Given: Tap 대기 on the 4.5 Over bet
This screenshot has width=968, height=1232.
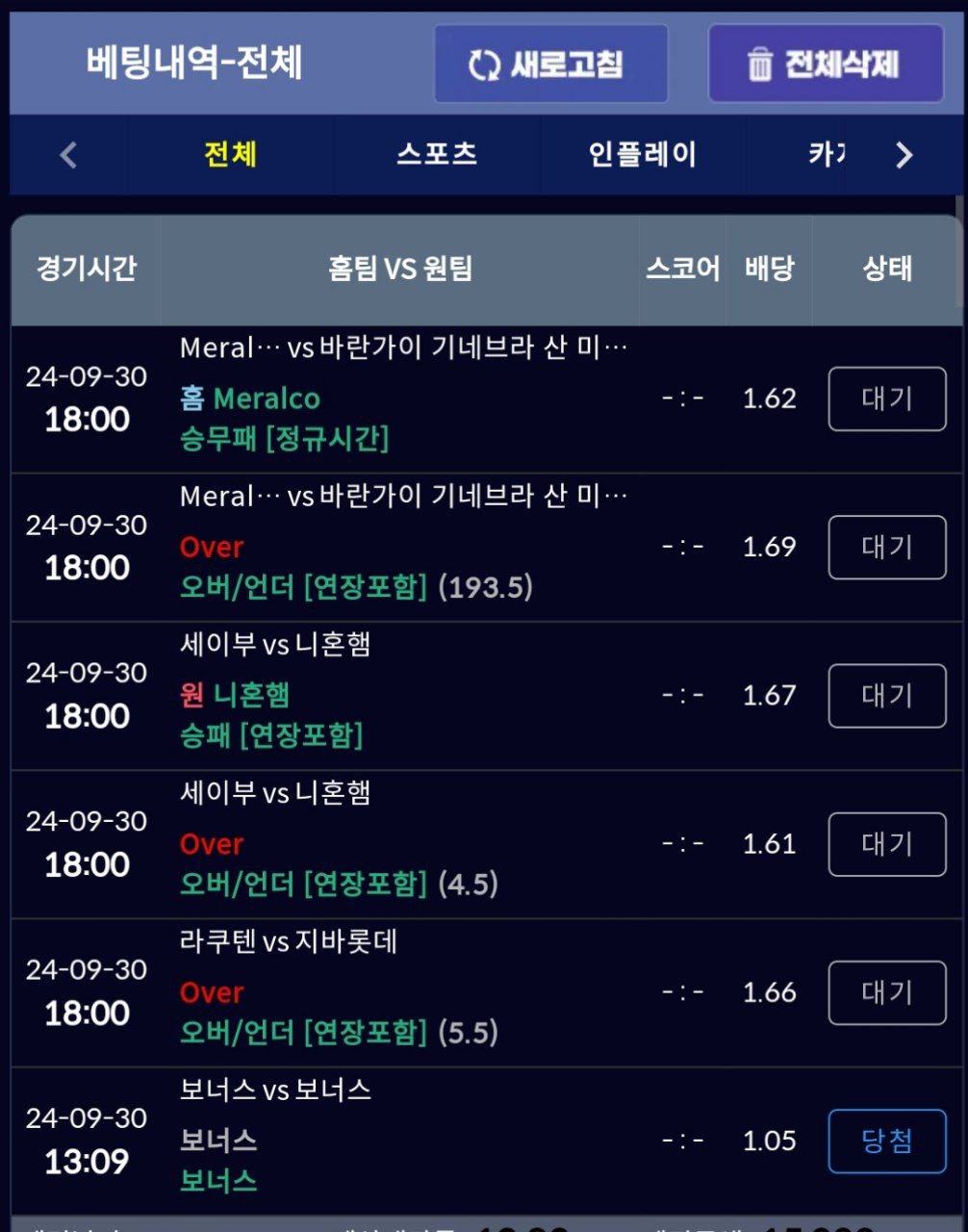Looking at the screenshot, I should tap(887, 844).
